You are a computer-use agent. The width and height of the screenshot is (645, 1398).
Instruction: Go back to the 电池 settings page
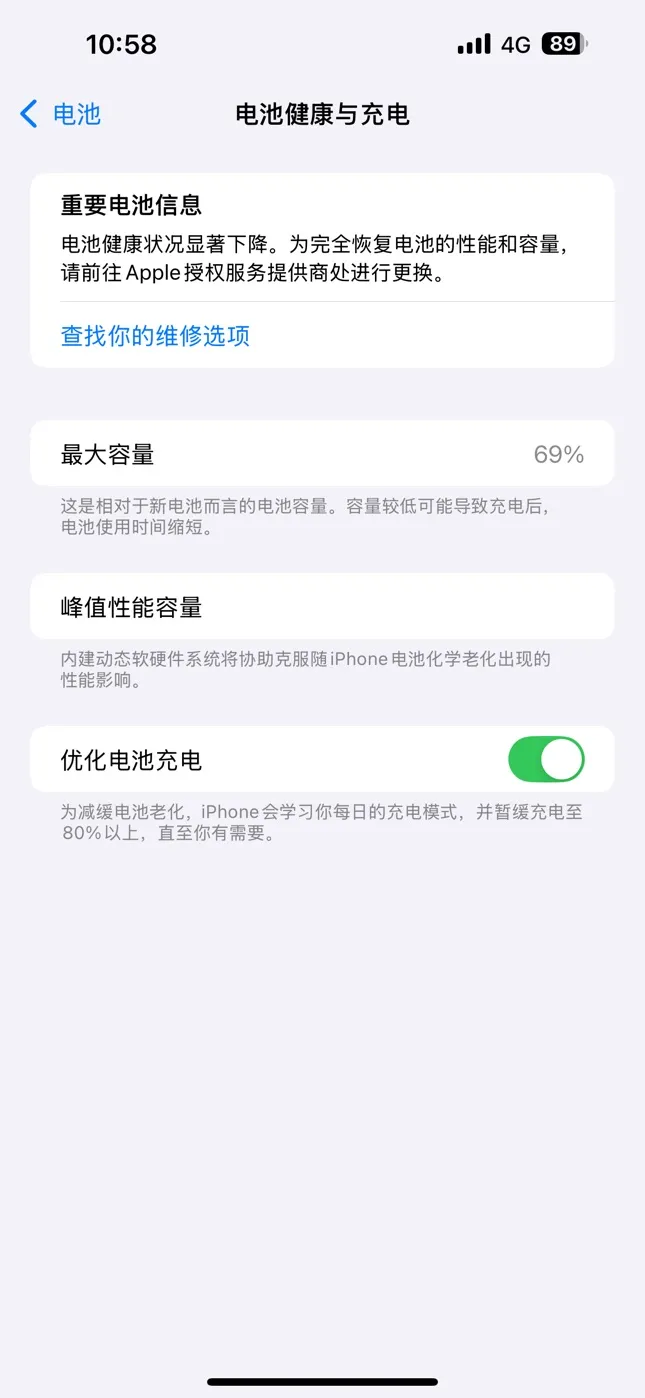[x=61, y=114]
